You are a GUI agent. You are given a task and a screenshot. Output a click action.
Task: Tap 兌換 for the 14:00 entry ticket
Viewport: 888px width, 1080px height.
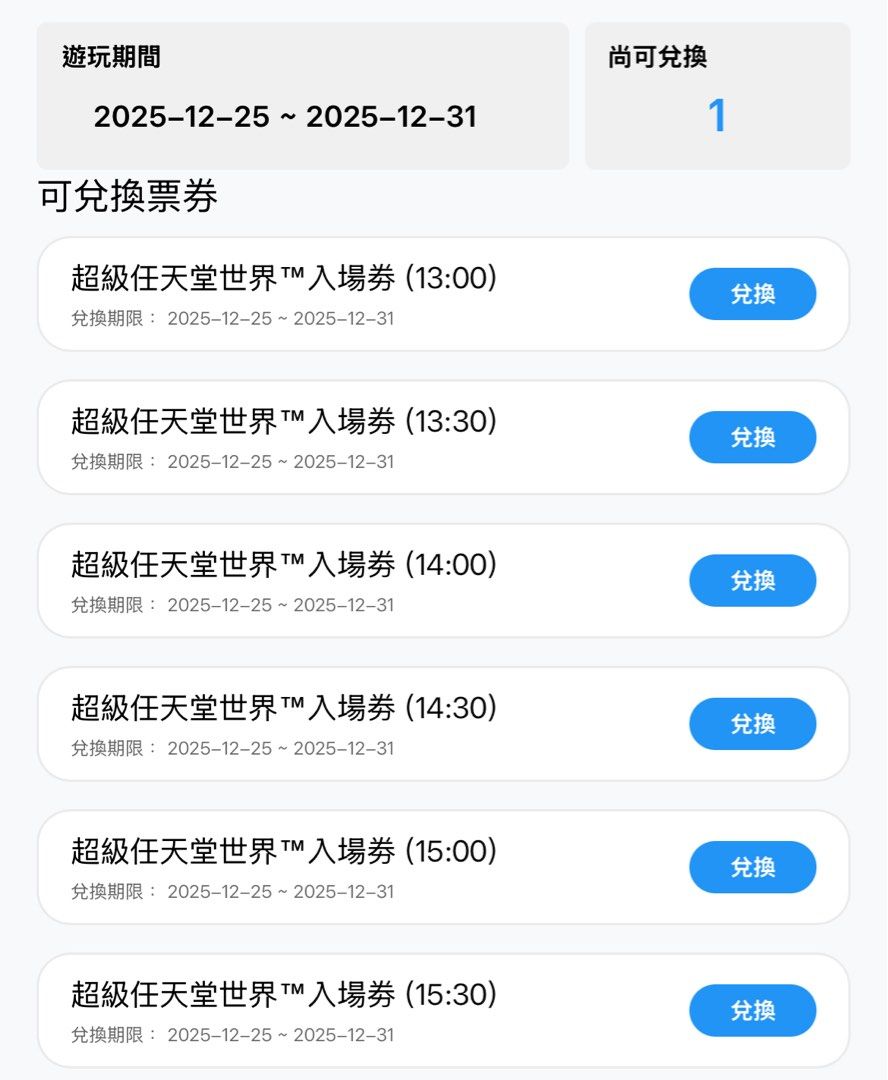[x=752, y=580]
